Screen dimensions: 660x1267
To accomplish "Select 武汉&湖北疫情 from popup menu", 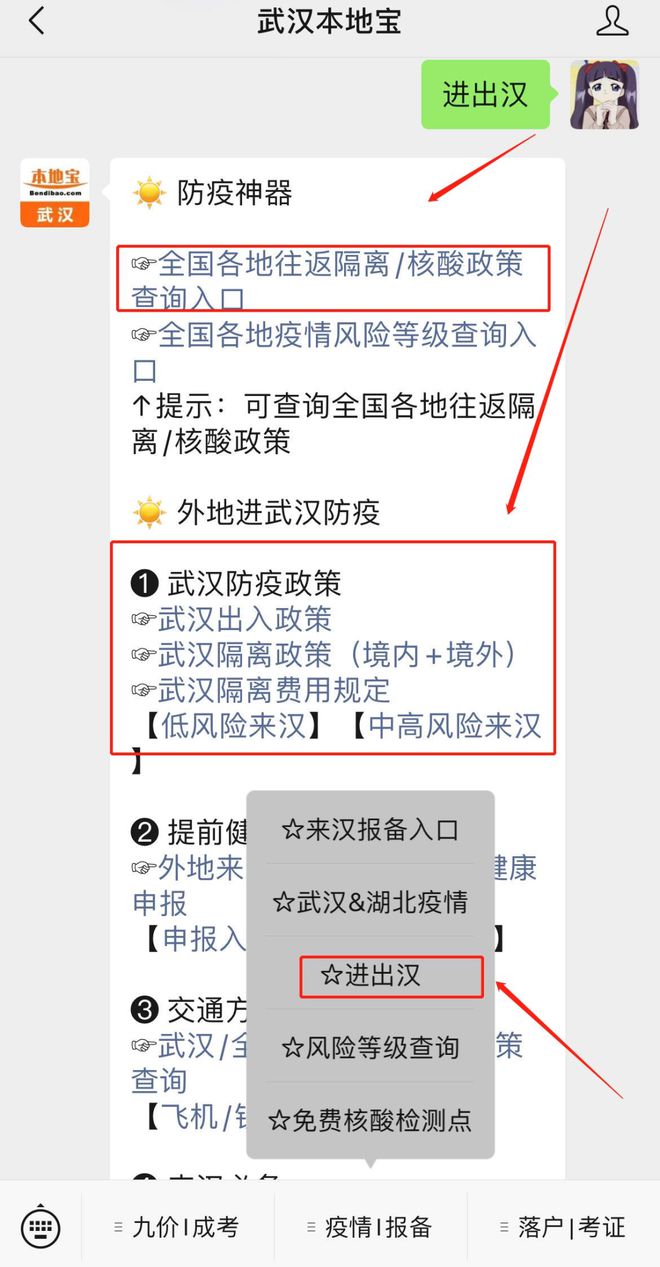I will [370, 903].
